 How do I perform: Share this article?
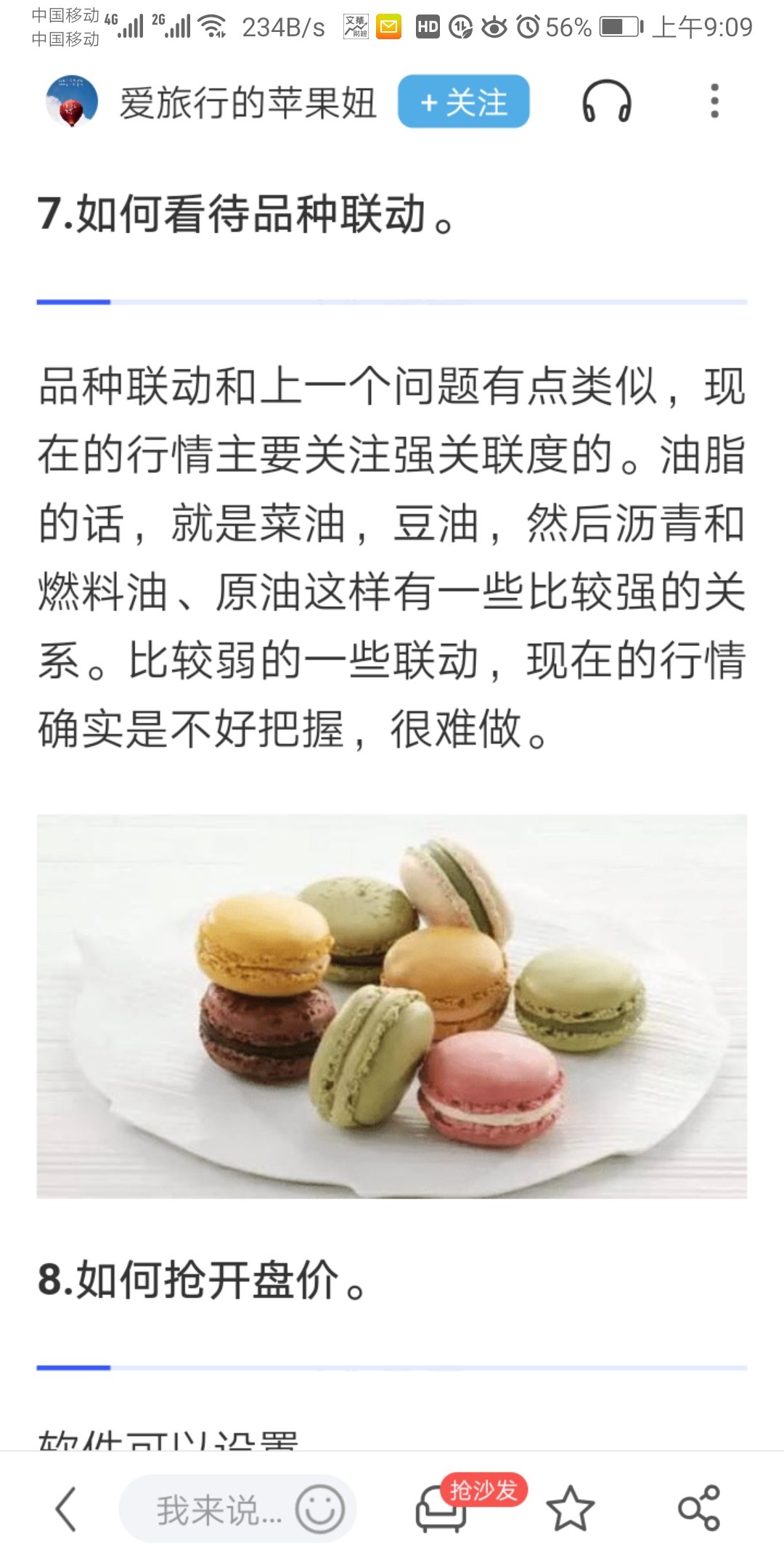[698, 1509]
